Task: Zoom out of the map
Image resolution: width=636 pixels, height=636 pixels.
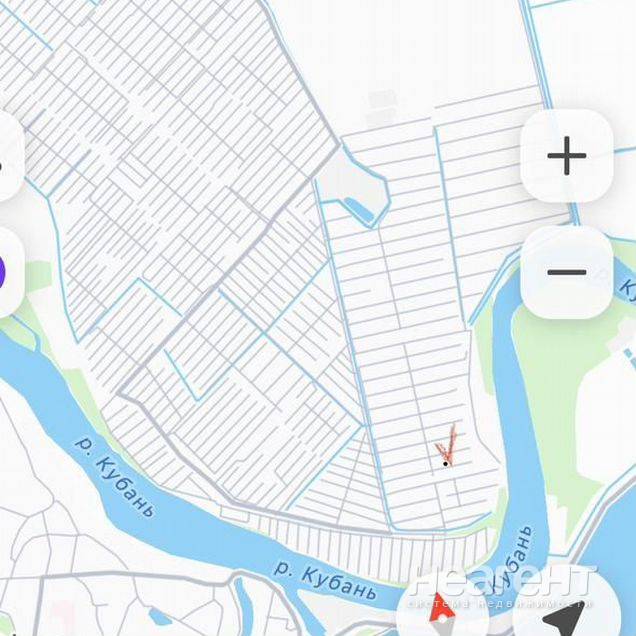Action: click(566, 272)
